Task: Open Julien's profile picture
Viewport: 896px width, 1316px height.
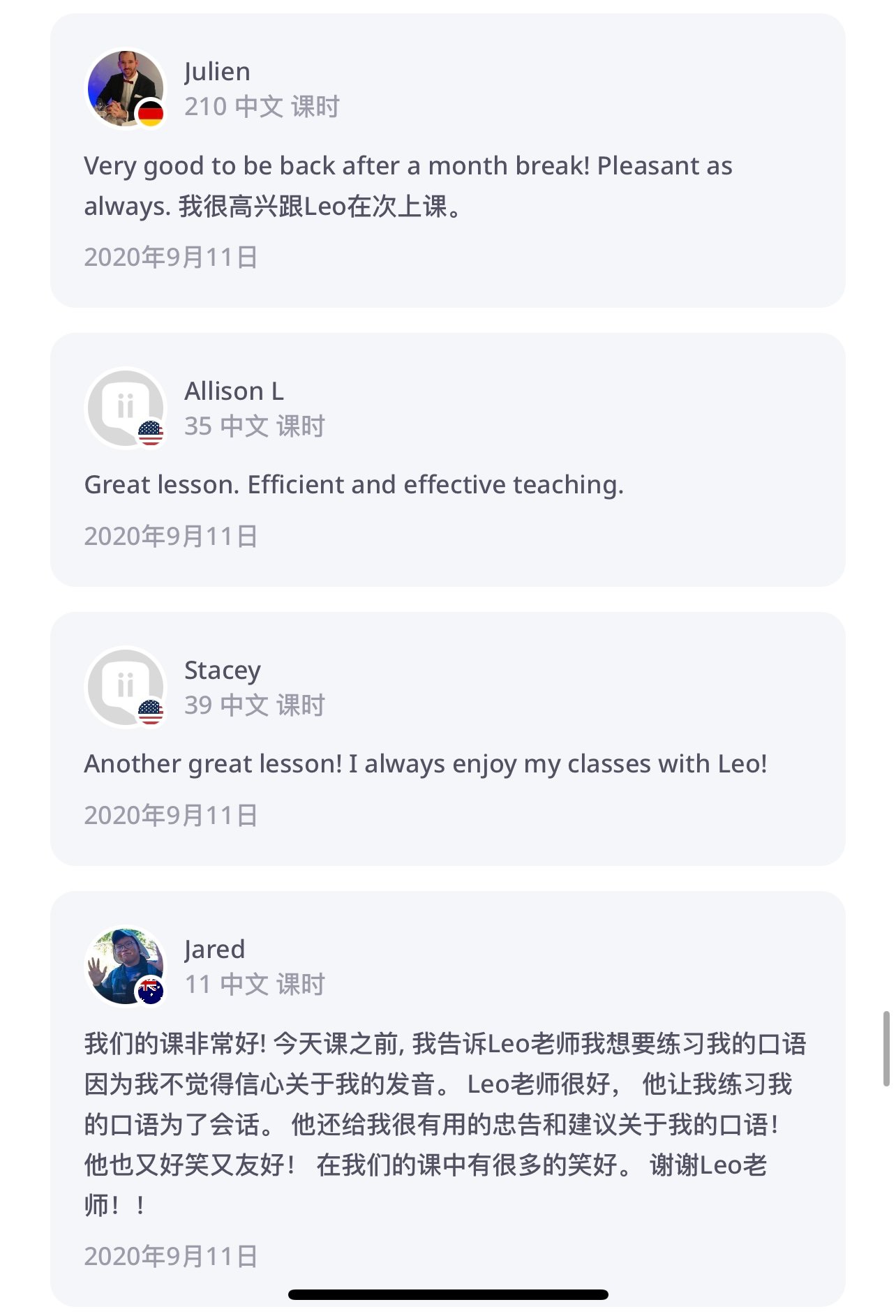Action: [x=125, y=88]
